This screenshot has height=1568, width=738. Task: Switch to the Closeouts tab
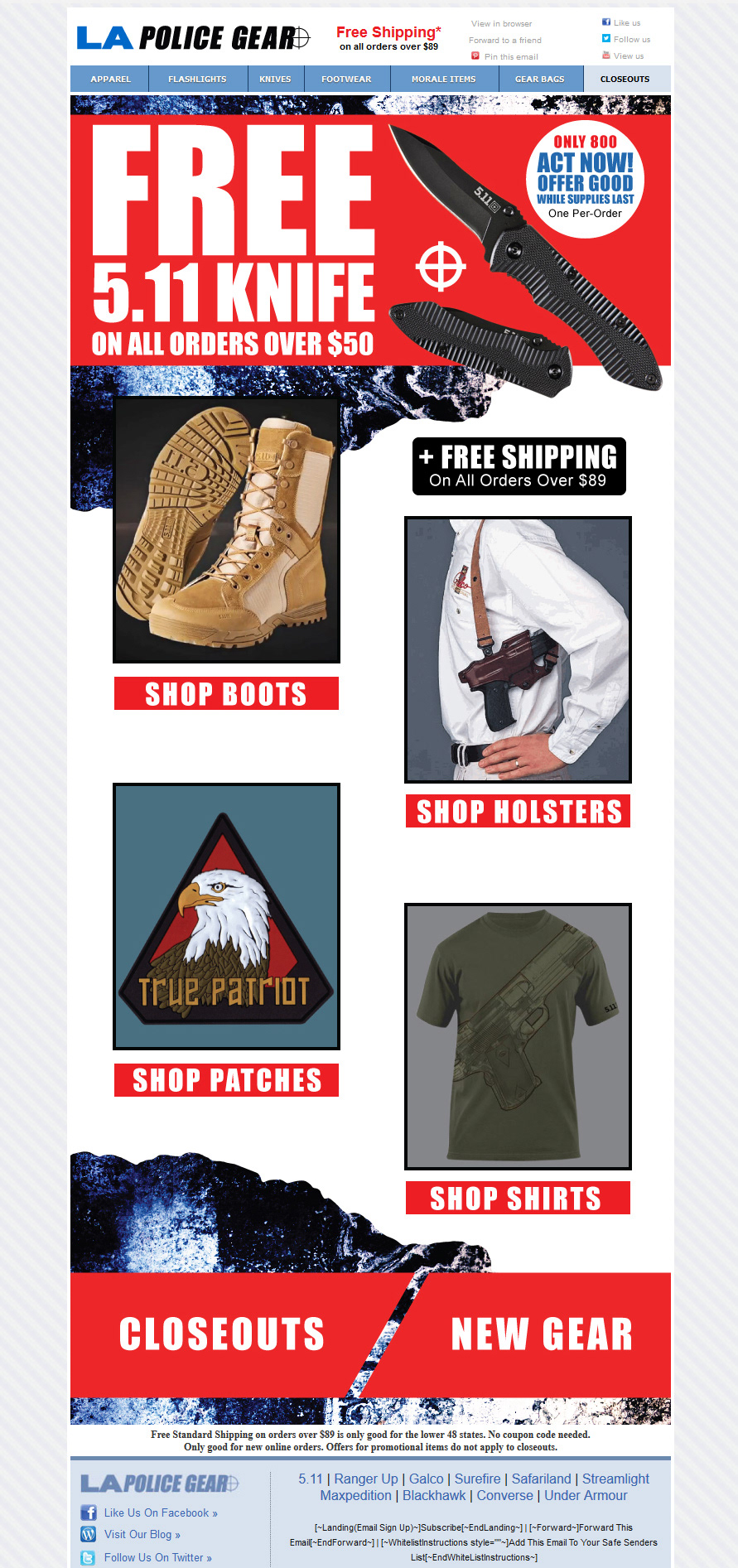pos(625,80)
